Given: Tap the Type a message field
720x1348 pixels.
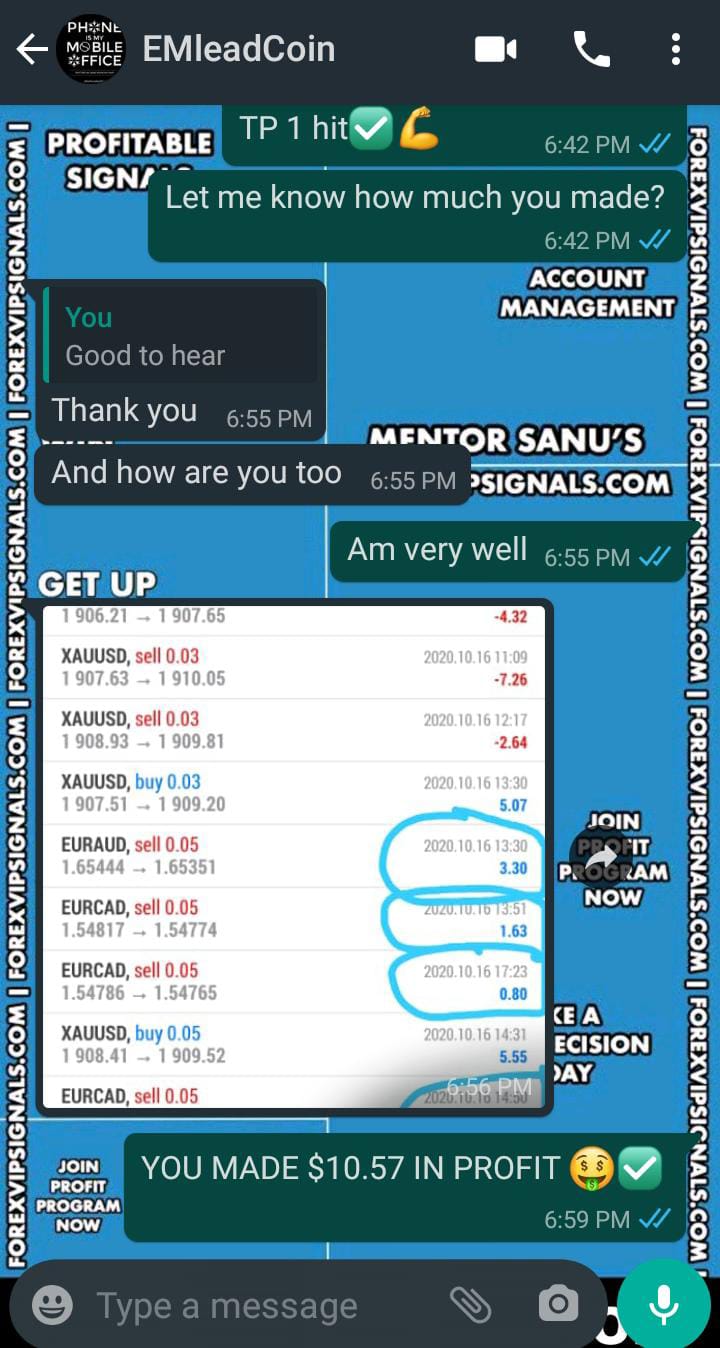Looking at the screenshot, I should tap(250, 1305).
